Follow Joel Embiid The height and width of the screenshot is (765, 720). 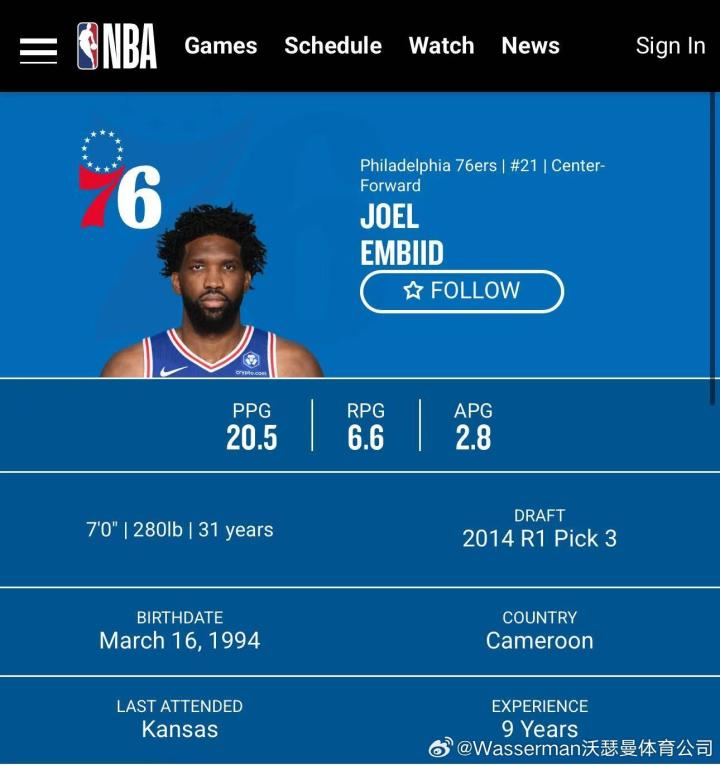462,291
